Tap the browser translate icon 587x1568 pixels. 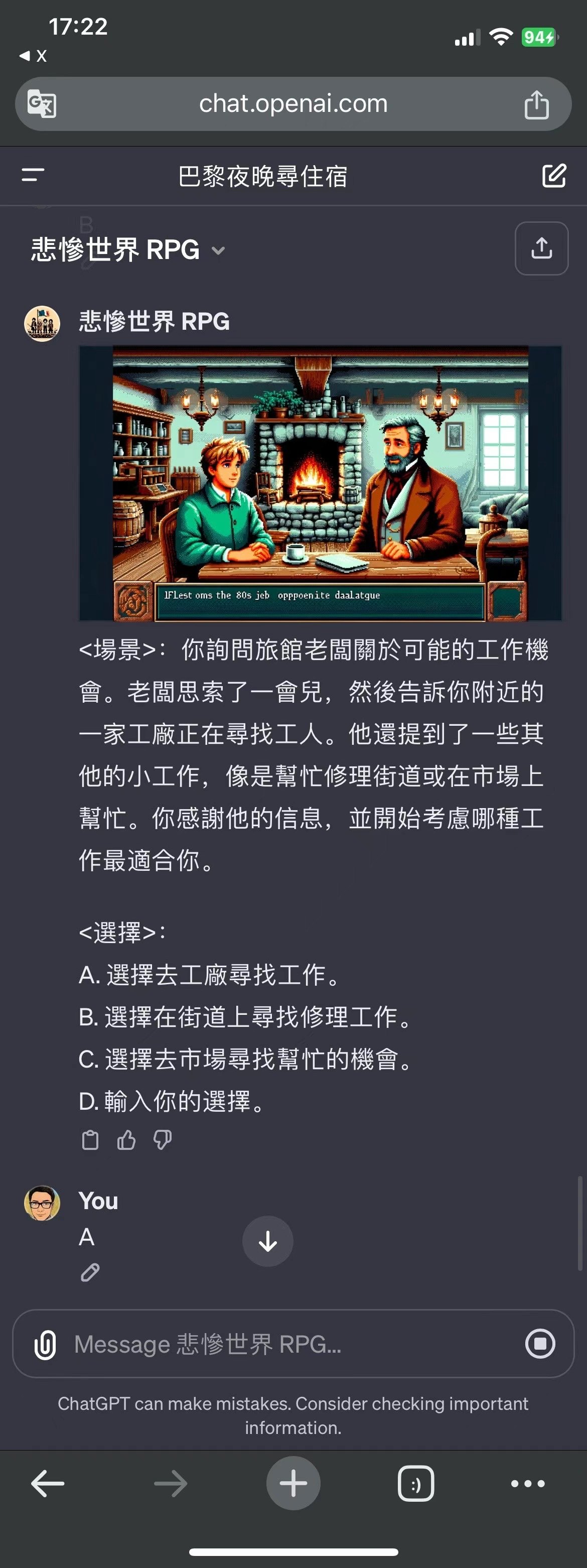point(42,103)
